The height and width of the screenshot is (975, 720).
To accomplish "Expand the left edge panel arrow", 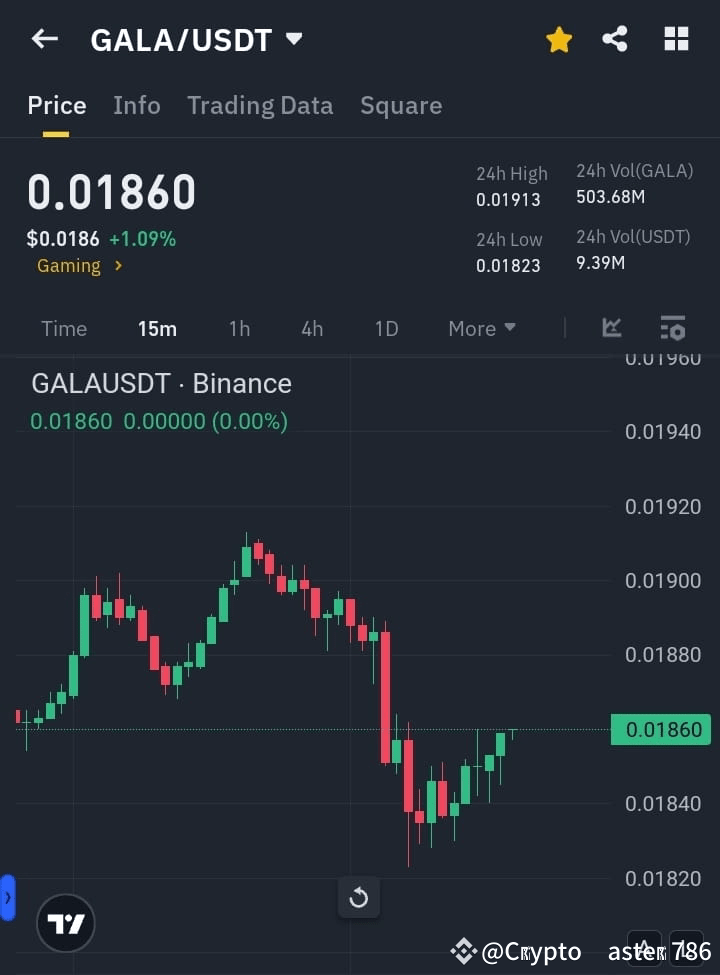I will [x=8, y=897].
